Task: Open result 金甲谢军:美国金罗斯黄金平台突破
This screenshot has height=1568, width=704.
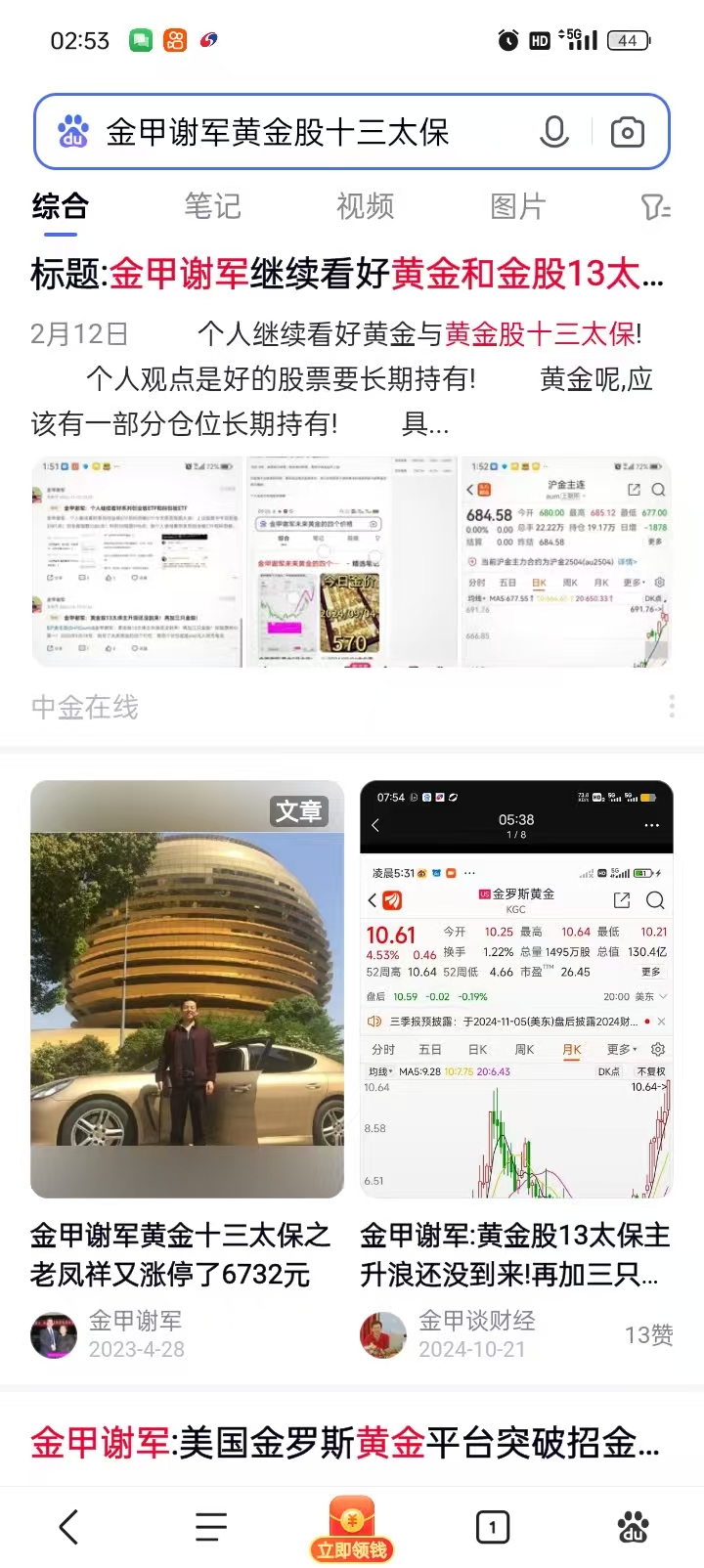Action: tap(344, 1442)
